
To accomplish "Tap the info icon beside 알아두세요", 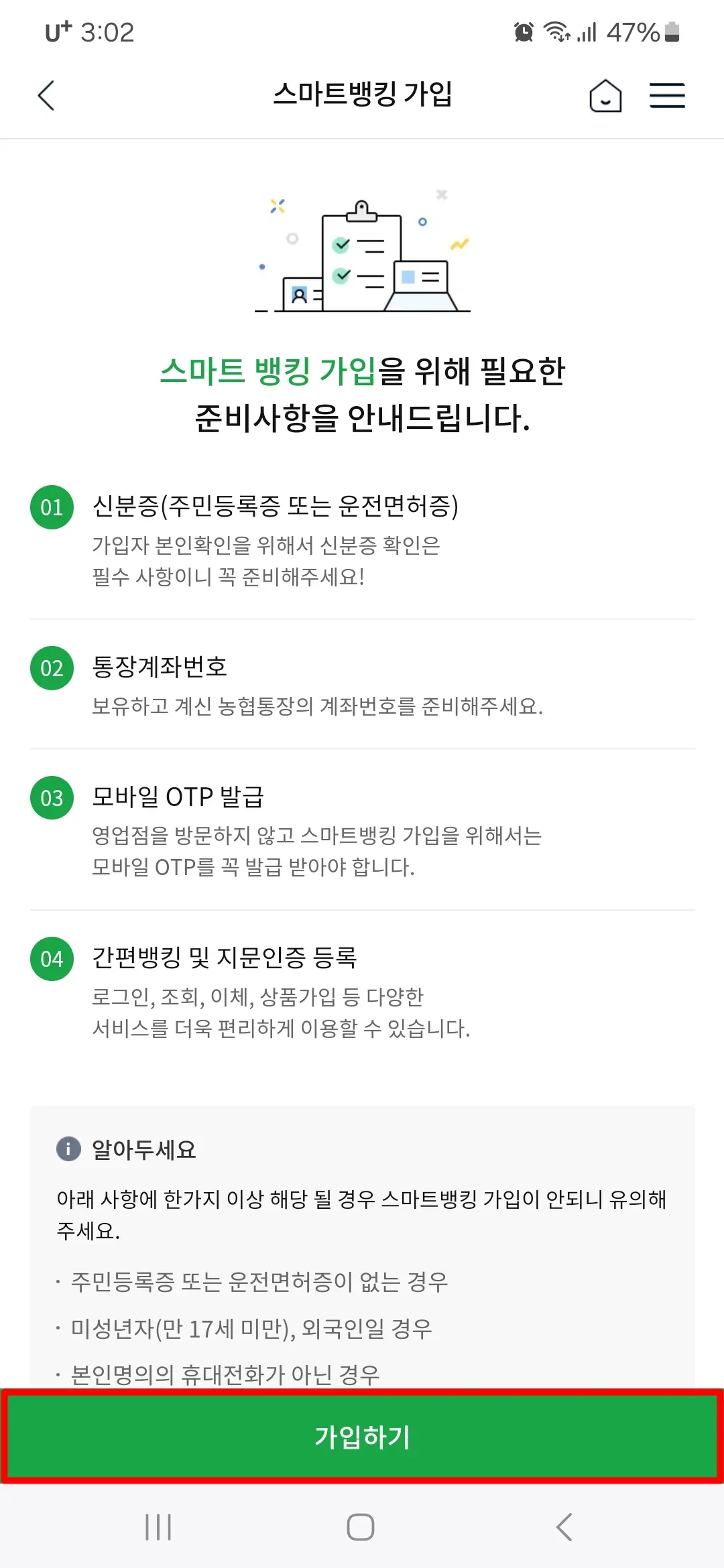I will click(x=69, y=1146).
